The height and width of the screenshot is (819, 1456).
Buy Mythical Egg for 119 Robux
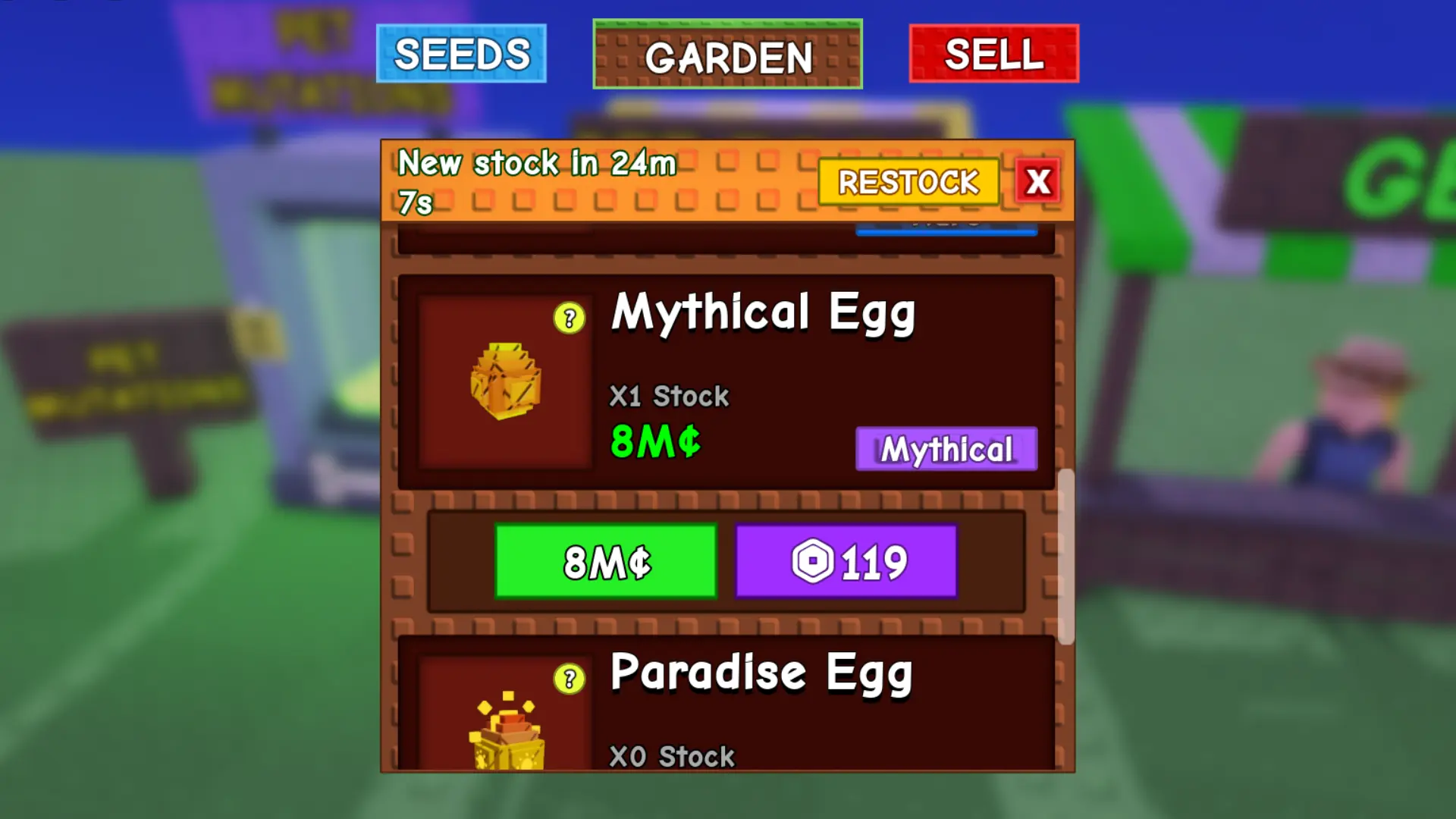(x=846, y=562)
